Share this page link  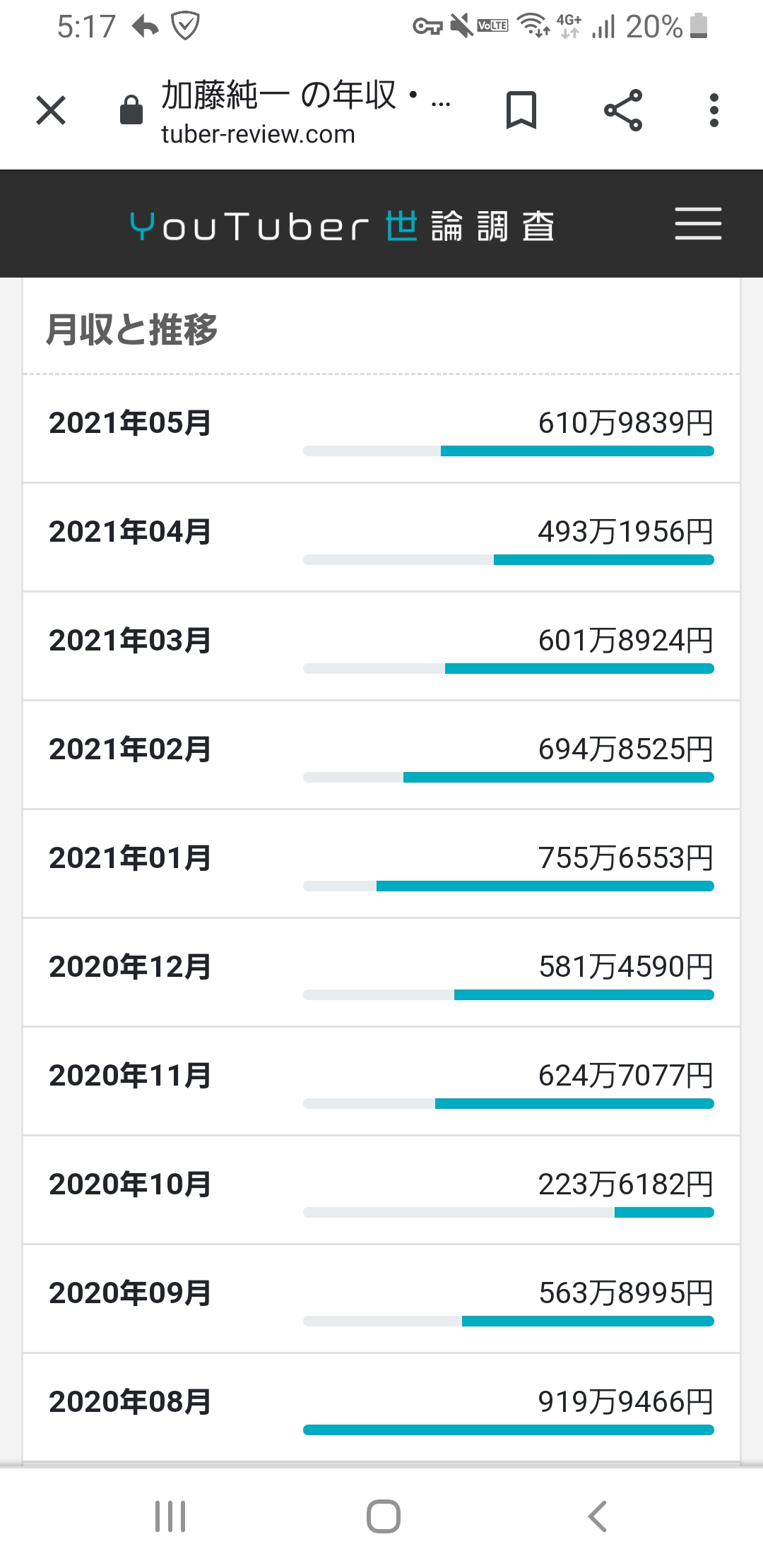coord(623,110)
